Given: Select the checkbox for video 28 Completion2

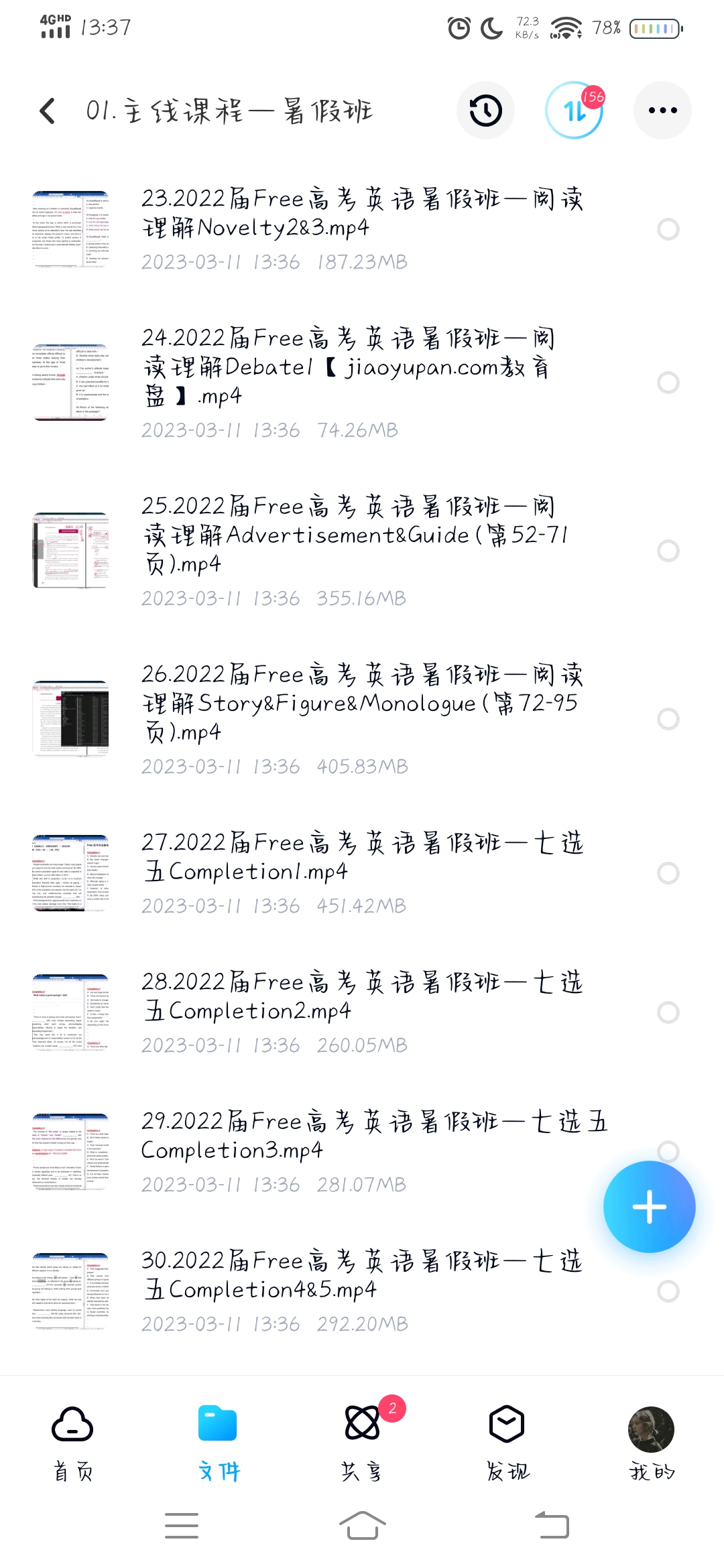Looking at the screenshot, I should point(668,1012).
